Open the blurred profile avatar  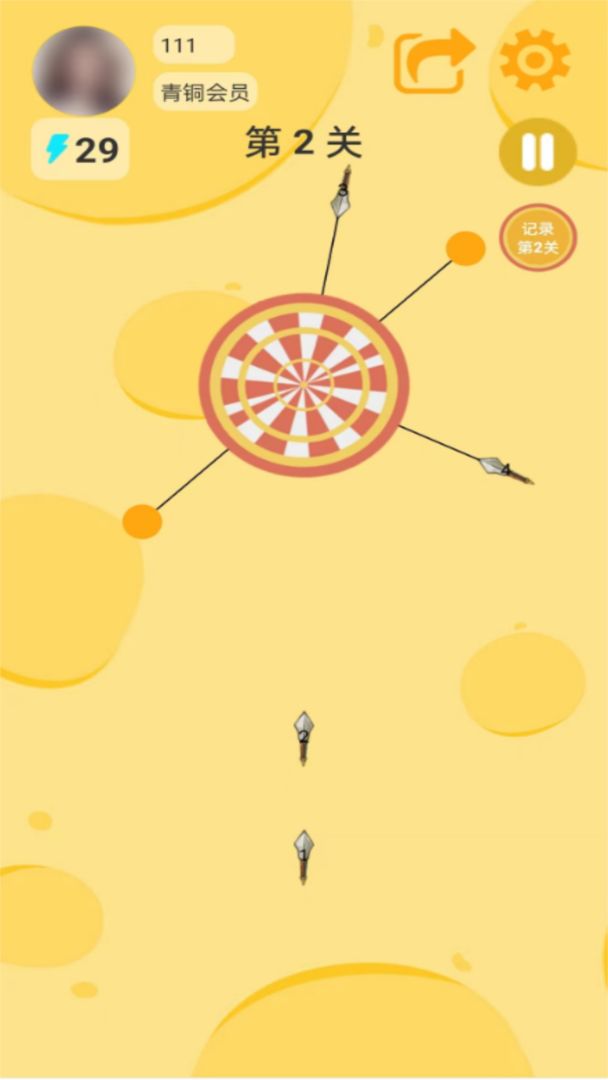point(84,70)
